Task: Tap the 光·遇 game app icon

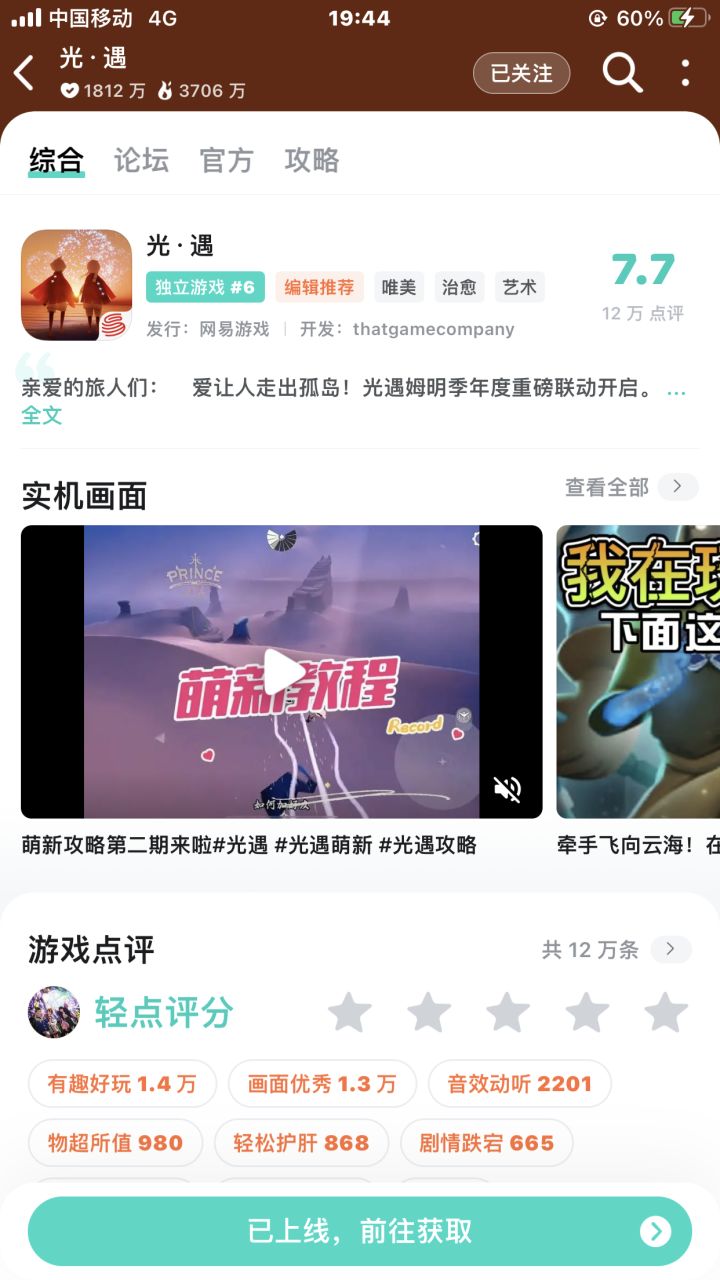Action: tap(76, 284)
